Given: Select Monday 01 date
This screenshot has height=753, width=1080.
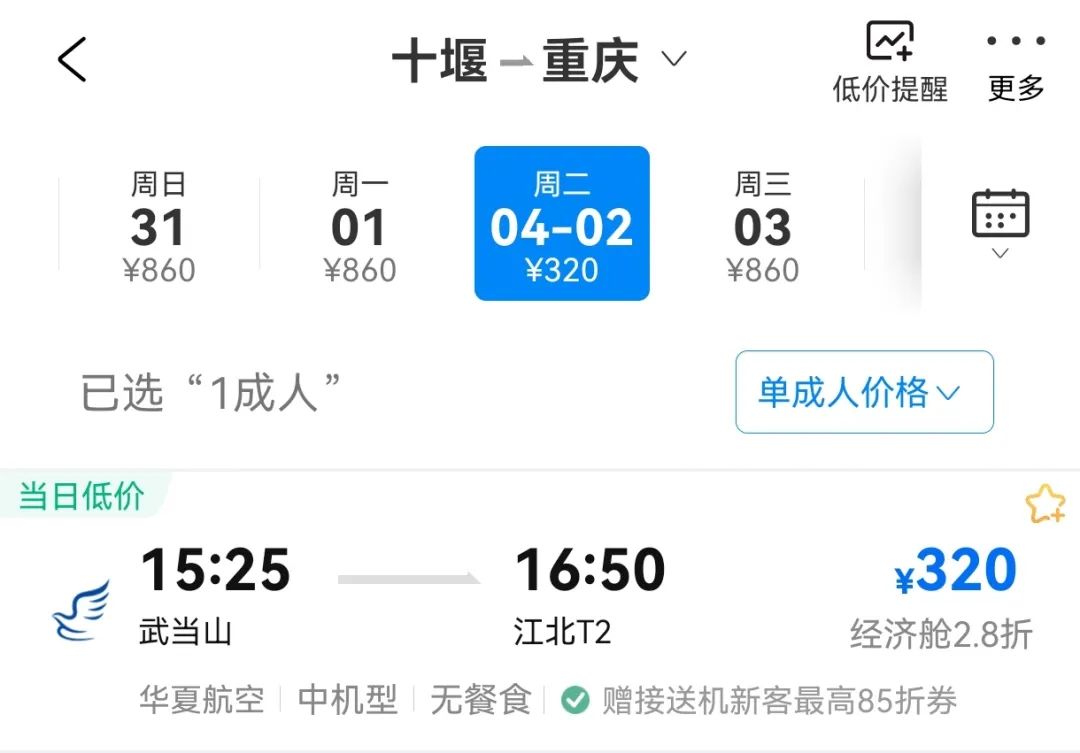Looking at the screenshot, I should pos(359,226).
